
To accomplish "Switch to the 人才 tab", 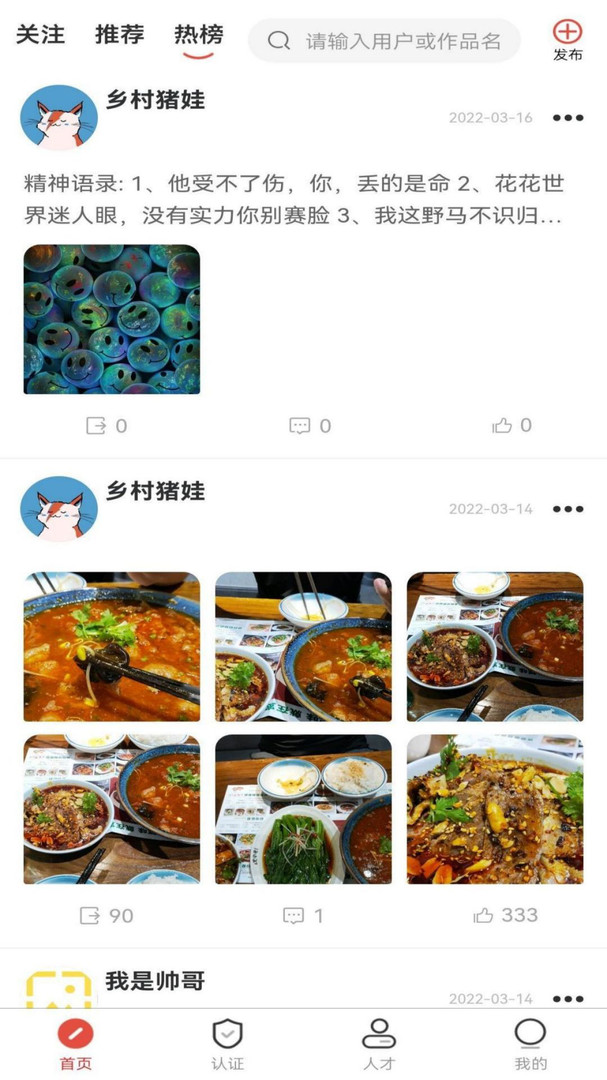I will (379, 1044).
